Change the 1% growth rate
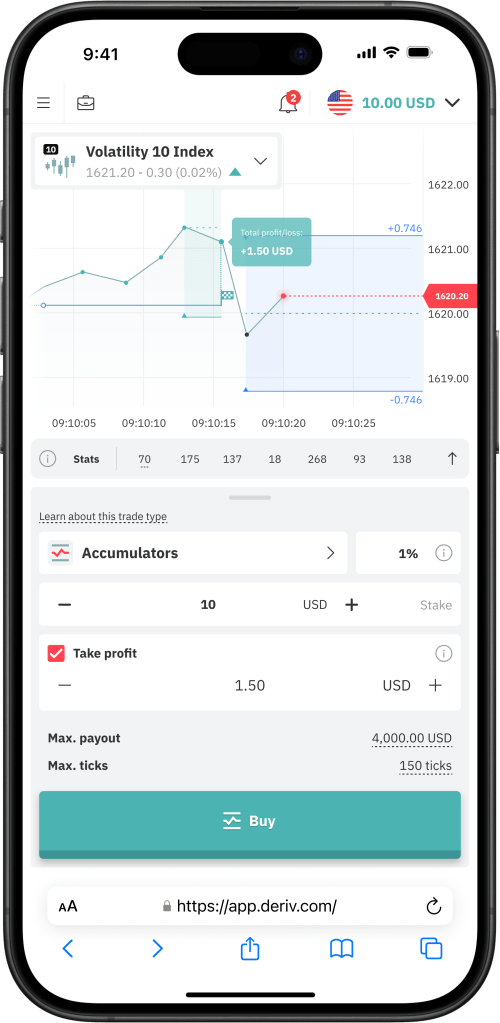 408,553
